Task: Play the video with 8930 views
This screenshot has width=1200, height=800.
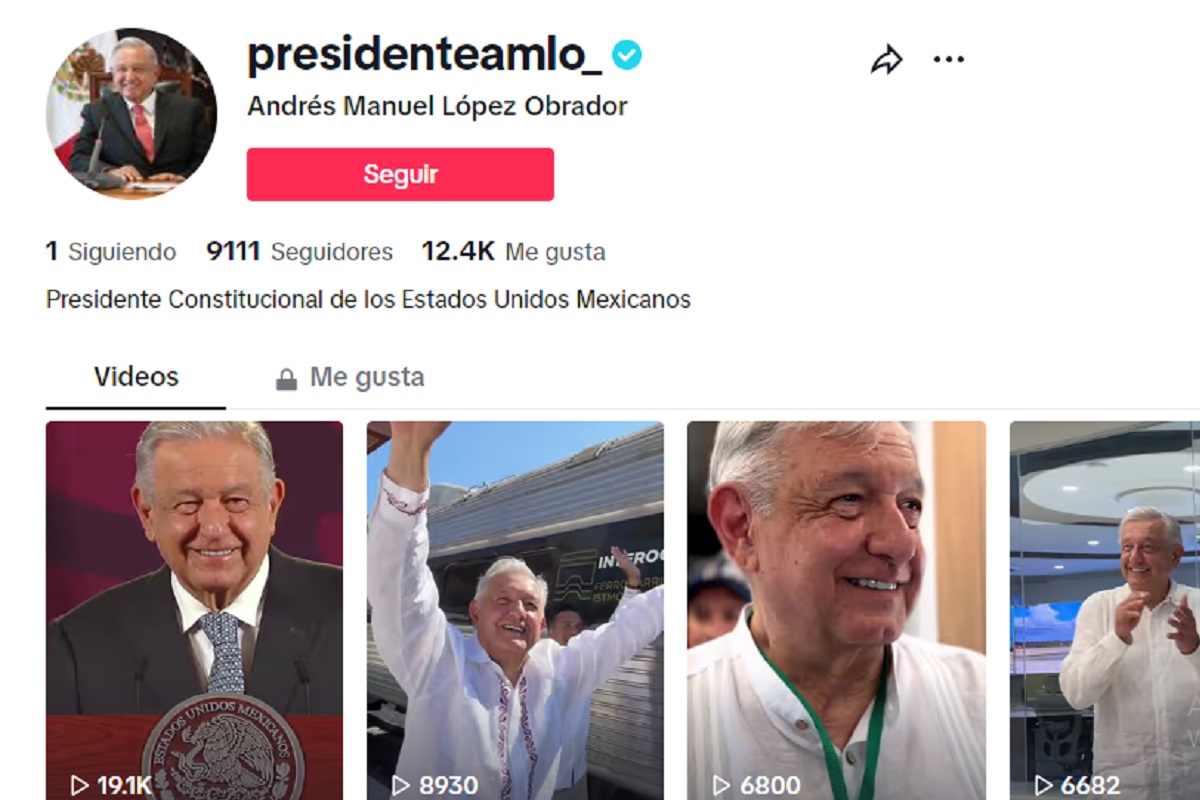Action: (515, 610)
